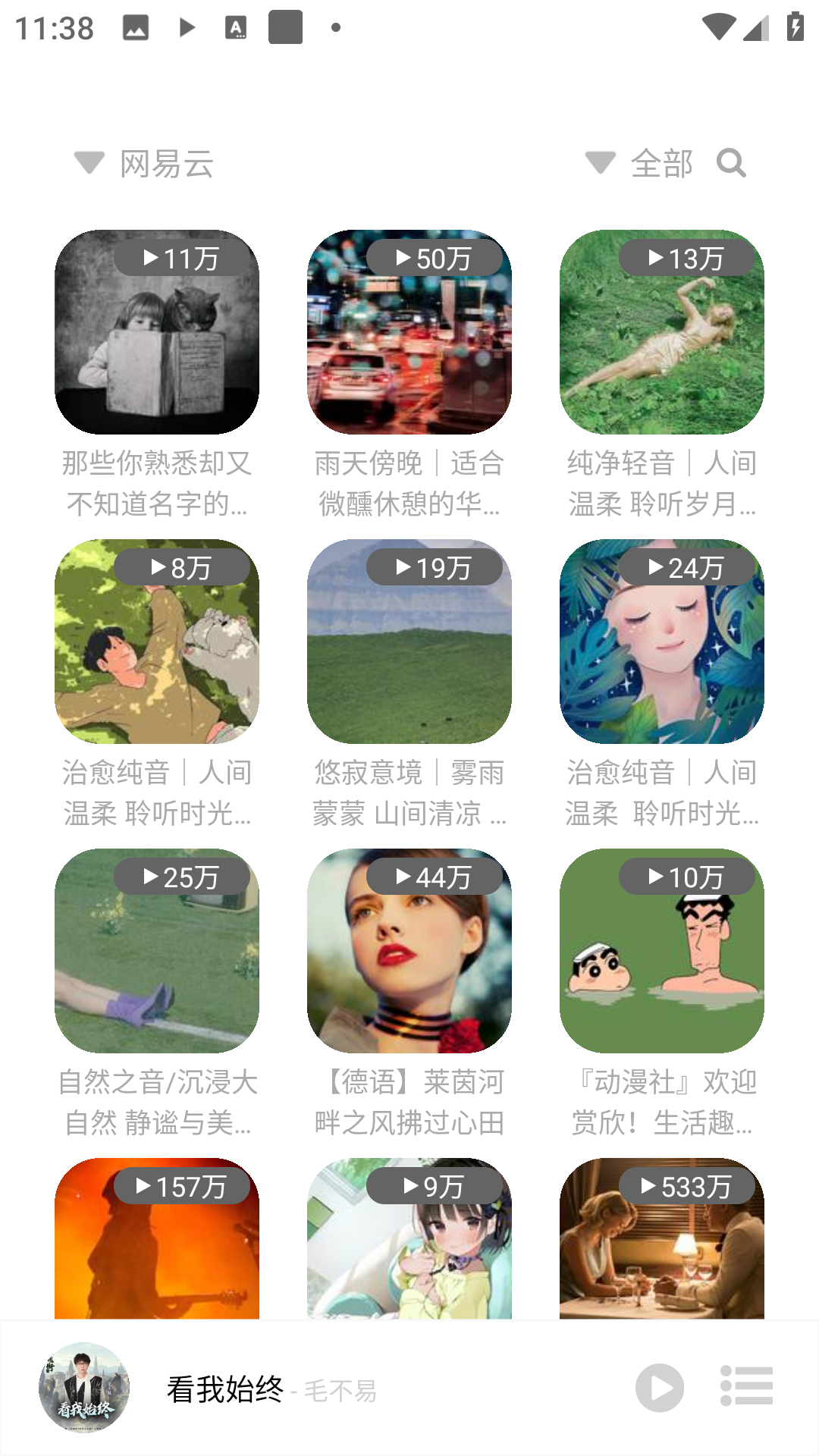Open playlist 雨天傍晚｜适合微醺休憩
819x1456 pixels.
(409, 332)
